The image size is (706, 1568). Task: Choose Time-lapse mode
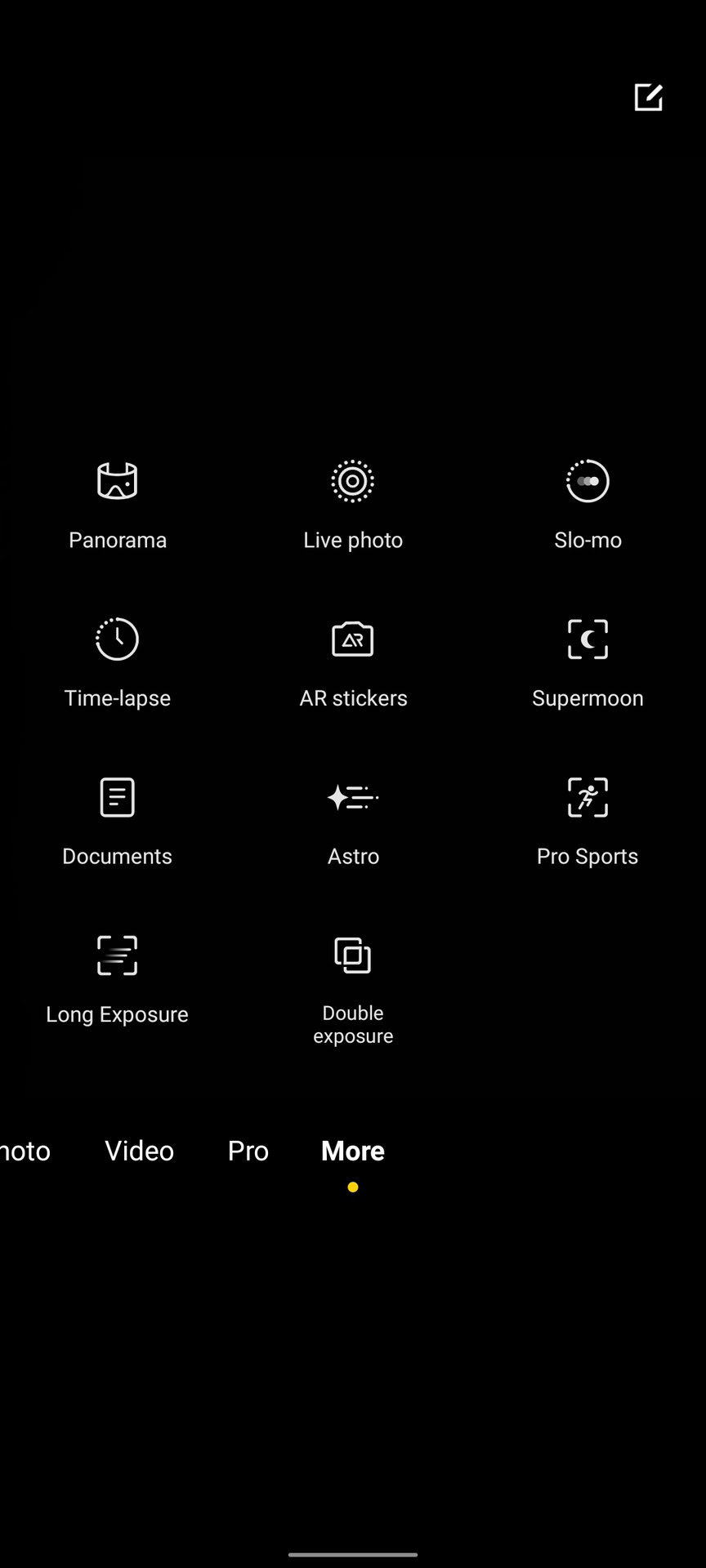[118, 660]
